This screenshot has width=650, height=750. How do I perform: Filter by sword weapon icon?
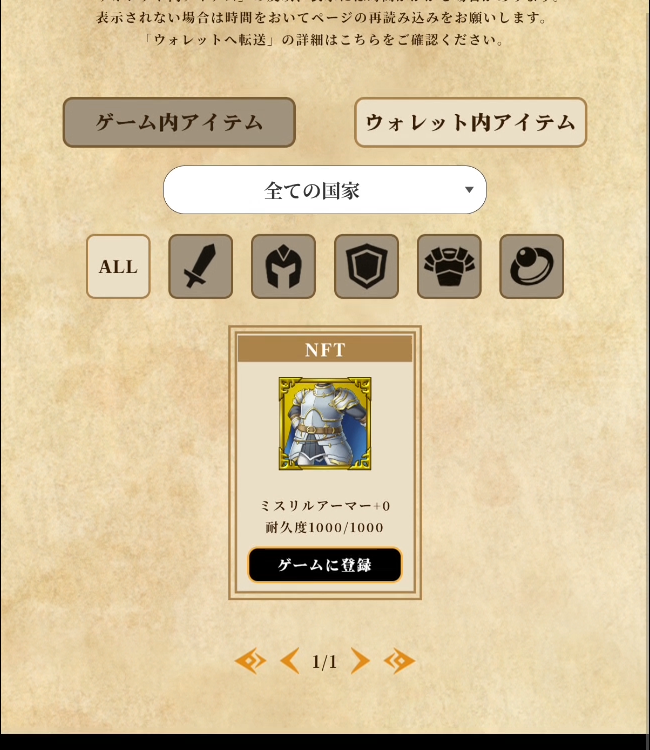[200, 267]
